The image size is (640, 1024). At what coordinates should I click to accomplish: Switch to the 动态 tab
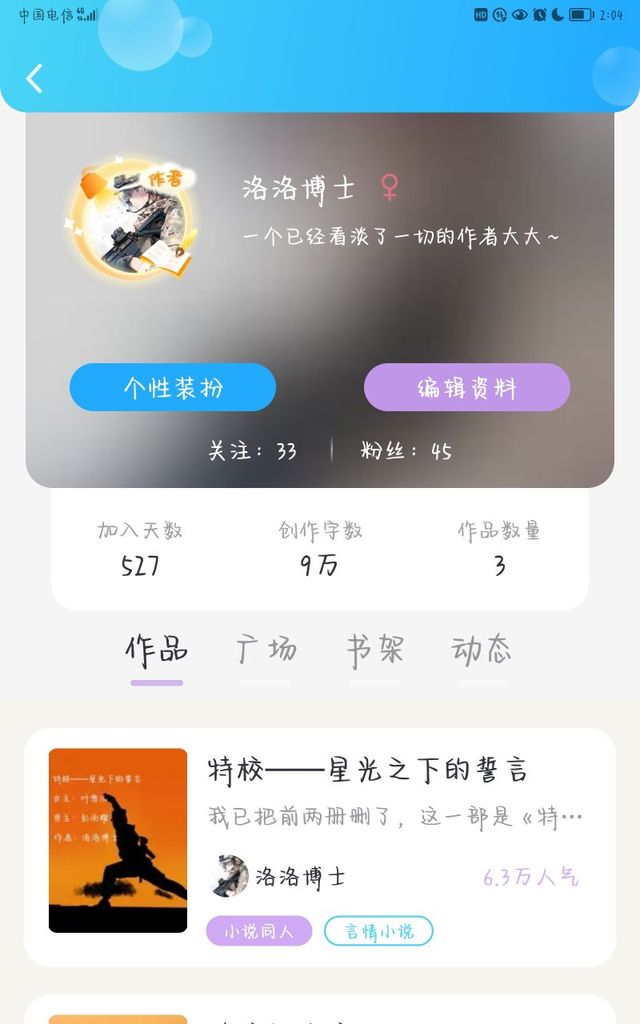click(x=481, y=650)
